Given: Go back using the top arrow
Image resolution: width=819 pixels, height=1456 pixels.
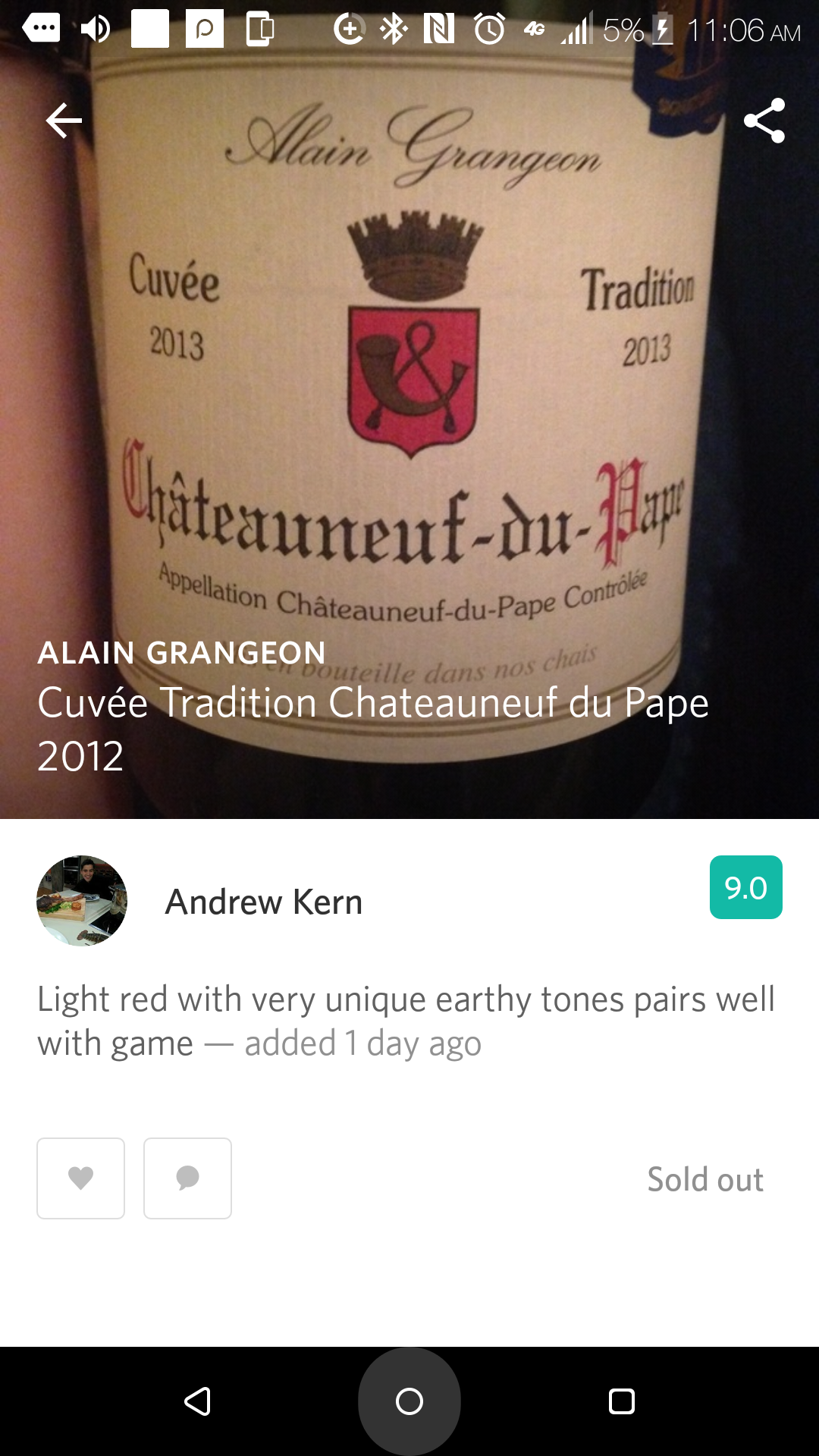Looking at the screenshot, I should [x=64, y=121].
